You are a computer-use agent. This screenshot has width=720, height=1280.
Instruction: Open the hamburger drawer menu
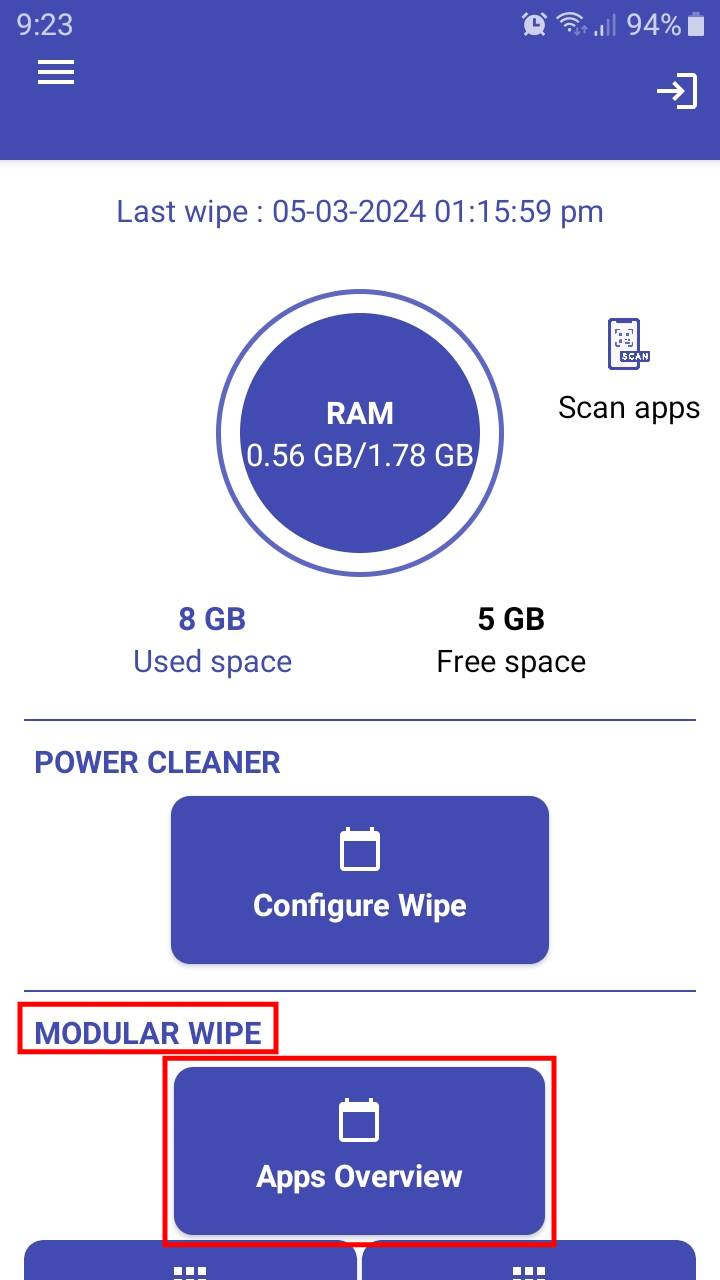tap(56, 73)
